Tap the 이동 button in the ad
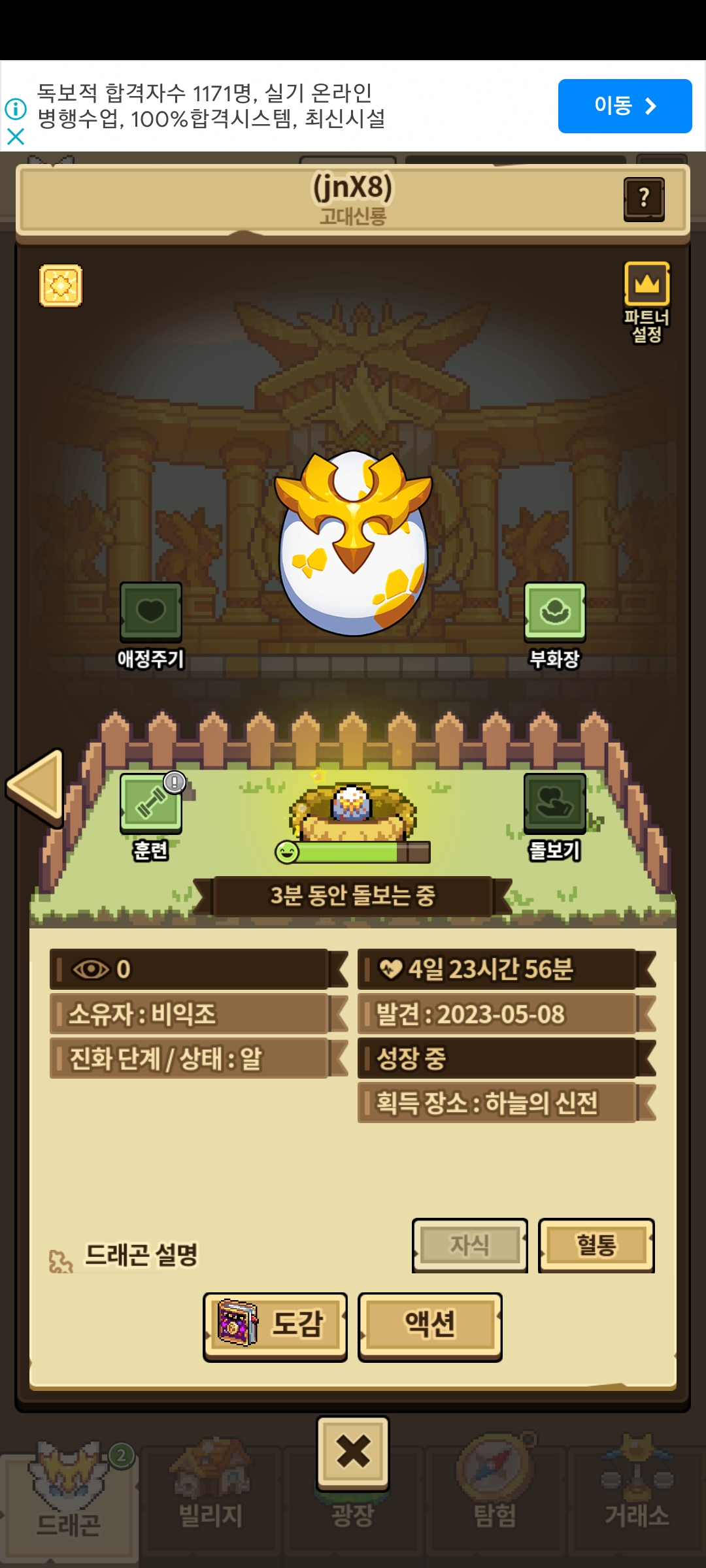The image size is (706, 1568). click(x=625, y=106)
